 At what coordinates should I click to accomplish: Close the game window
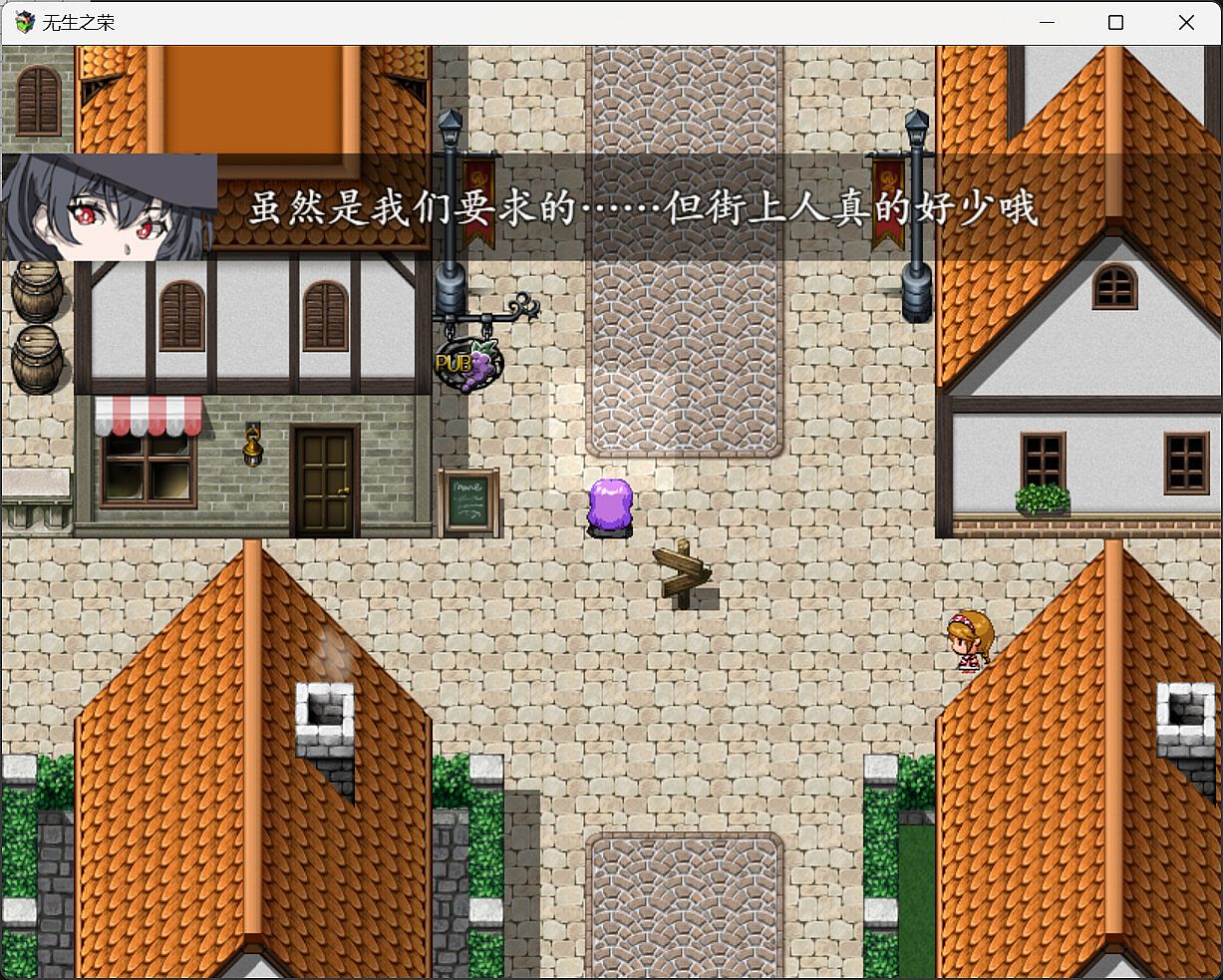tap(1185, 22)
